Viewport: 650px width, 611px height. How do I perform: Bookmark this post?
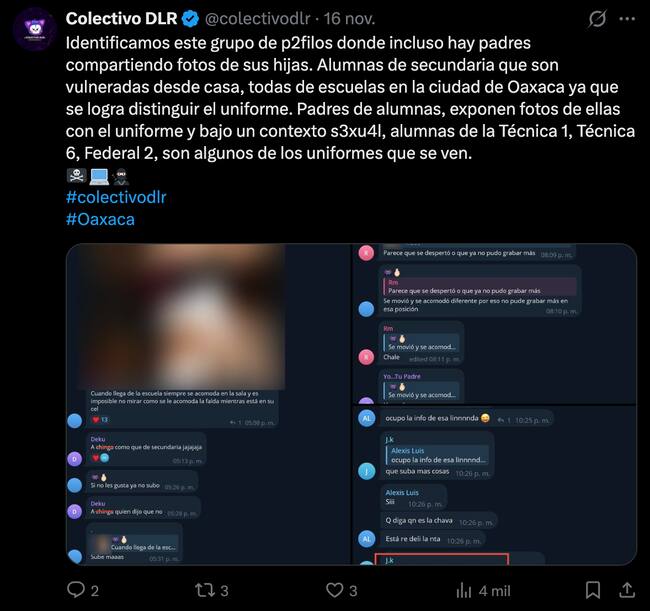click(592, 590)
